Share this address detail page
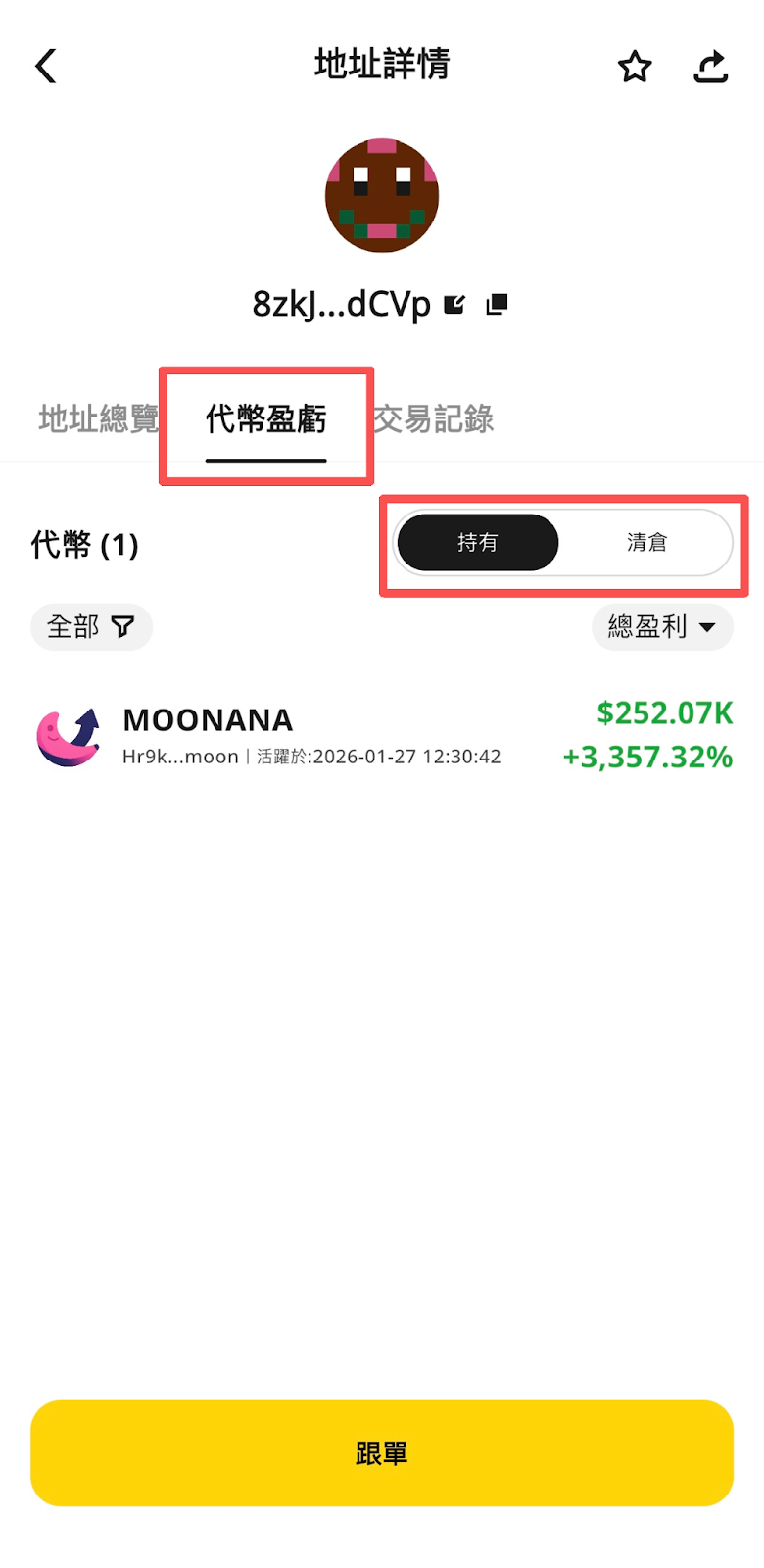The height and width of the screenshot is (1568, 764). 710,67
